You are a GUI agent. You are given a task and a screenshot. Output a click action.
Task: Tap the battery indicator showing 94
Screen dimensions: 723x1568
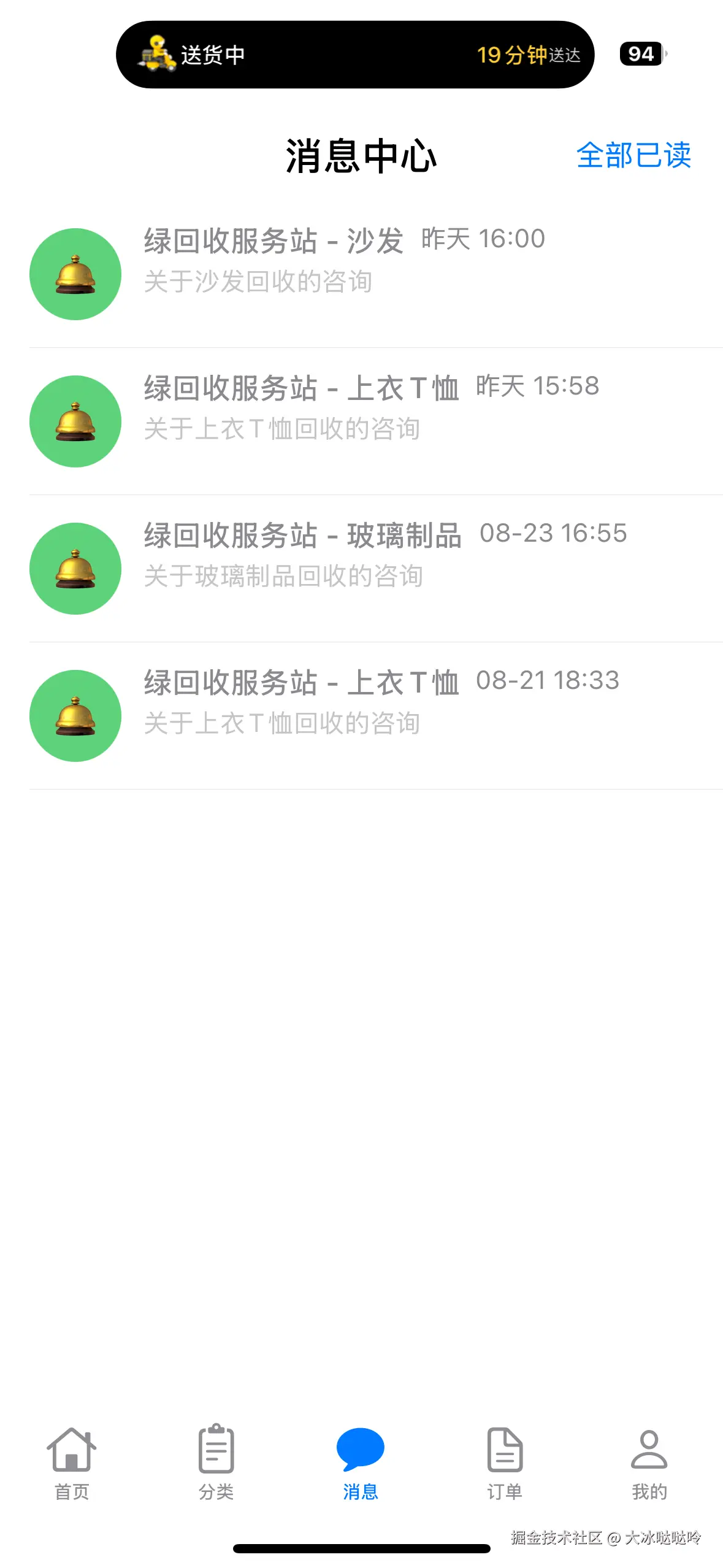pos(640,55)
